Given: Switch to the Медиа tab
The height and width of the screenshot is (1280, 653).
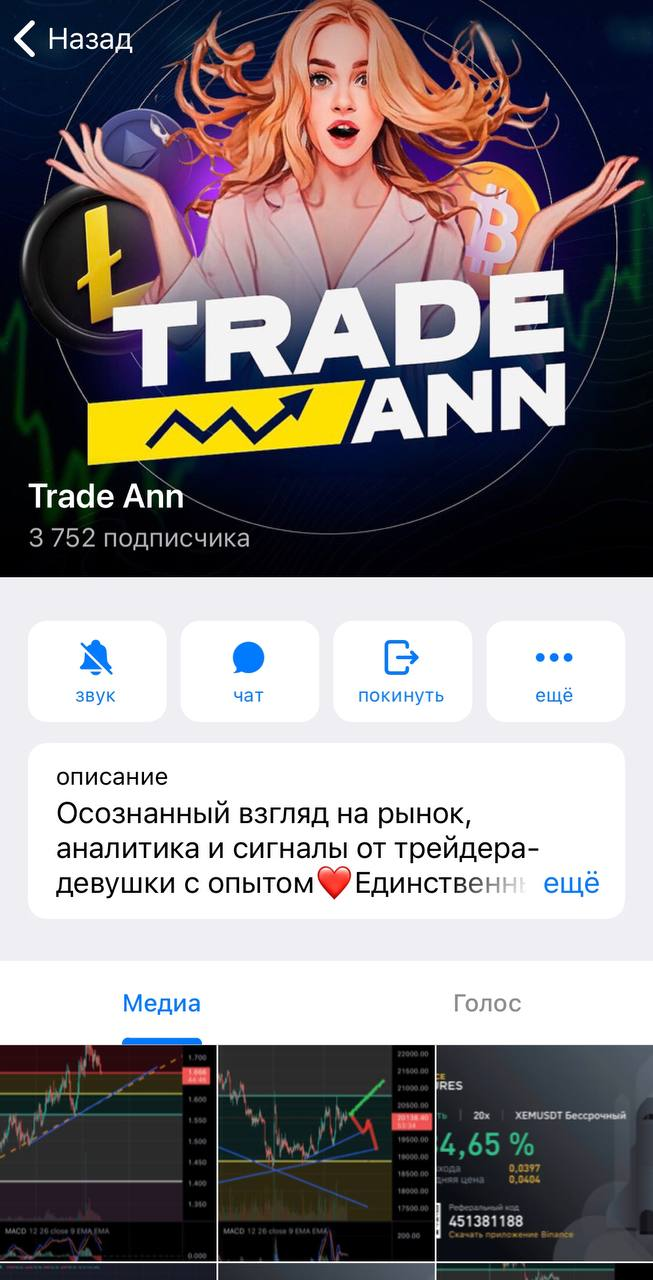Looking at the screenshot, I should pyautogui.click(x=162, y=1003).
